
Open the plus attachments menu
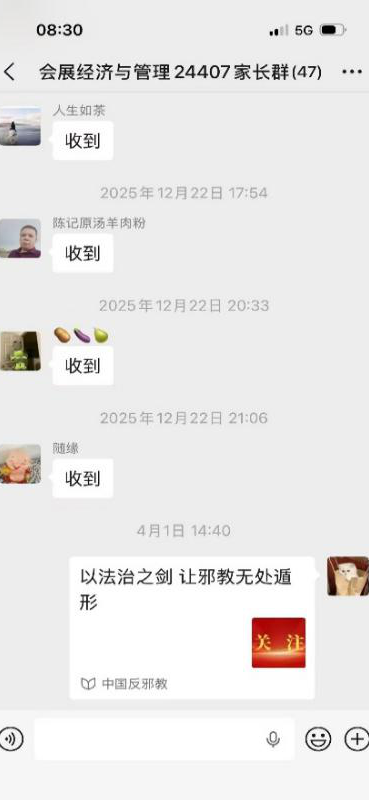(x=357, y=738)
